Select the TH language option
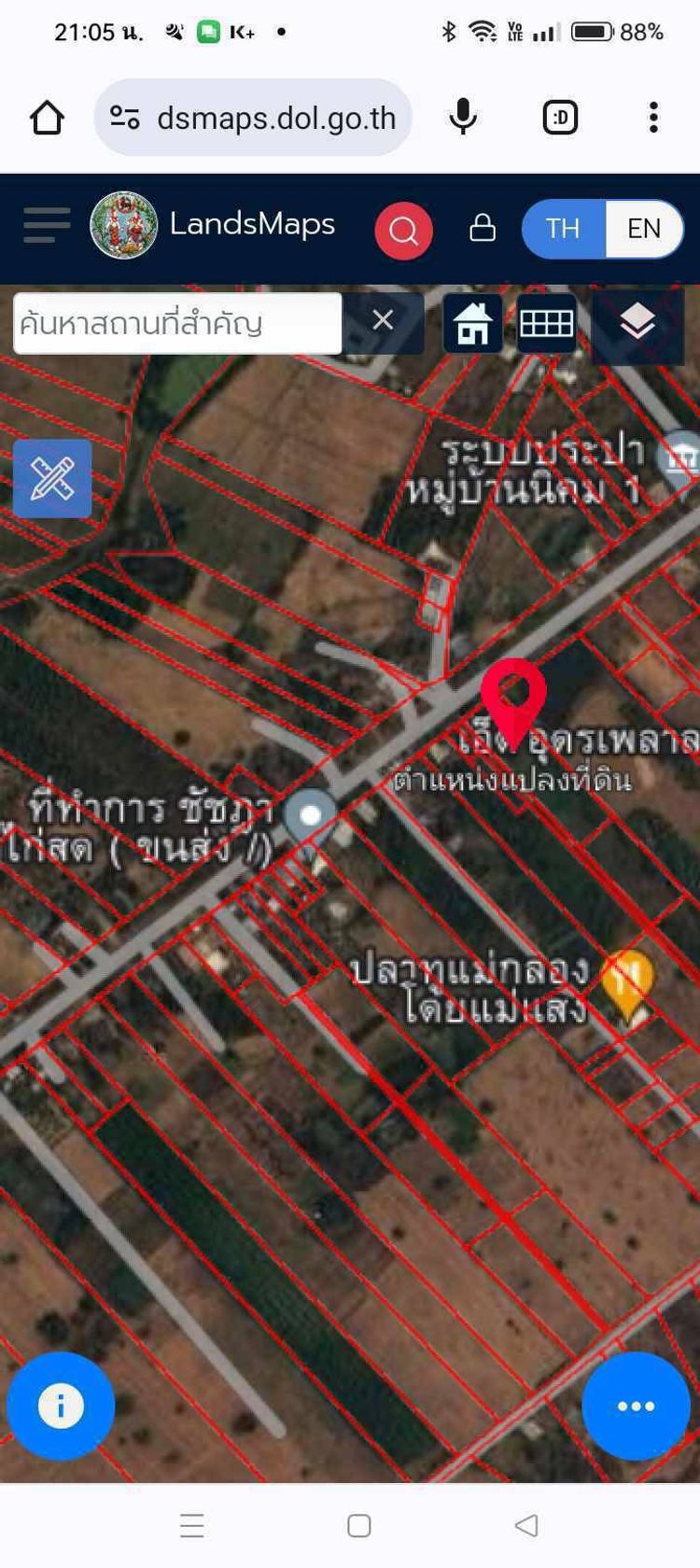Viewport: 700px width, 1568px height. click(x=563, y=229)
